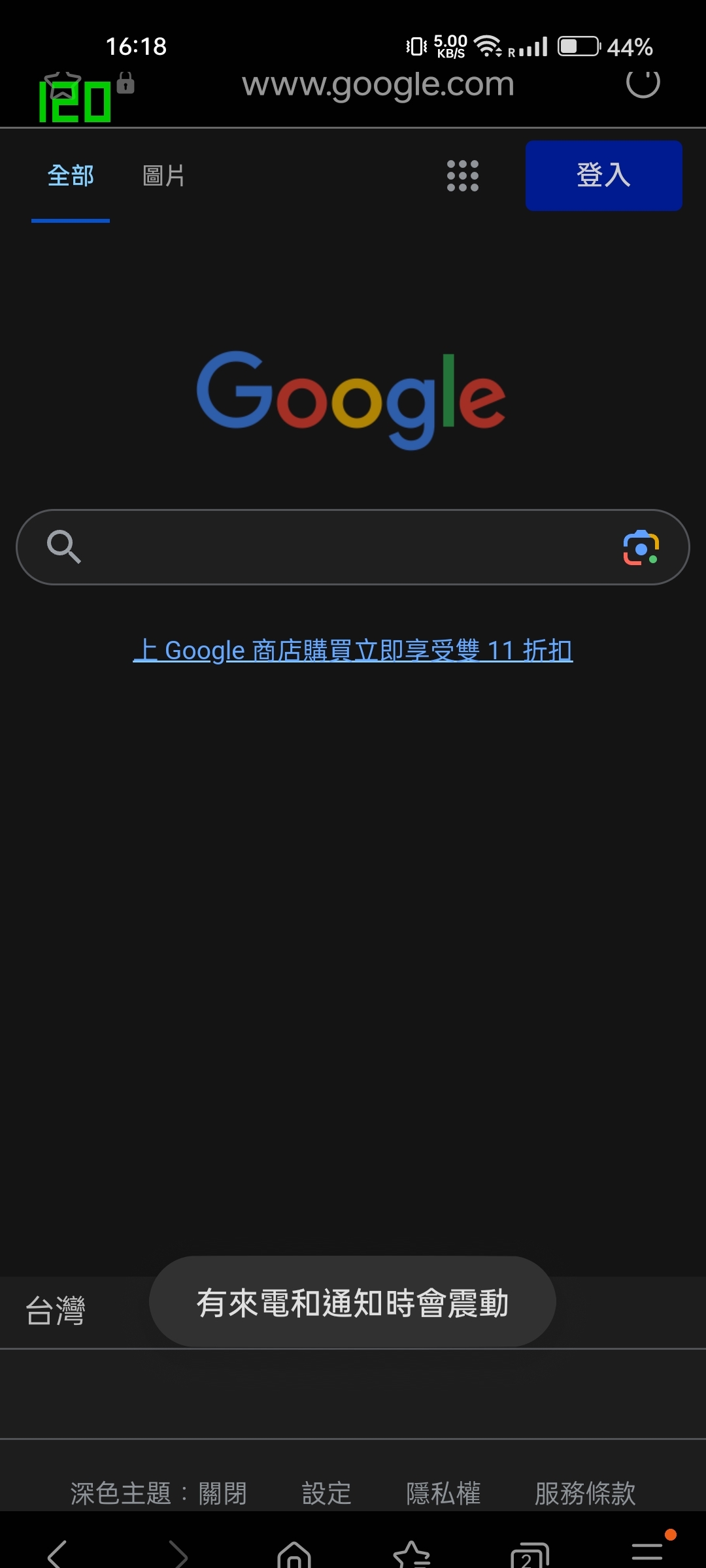Reload the page

pos(643,84)
